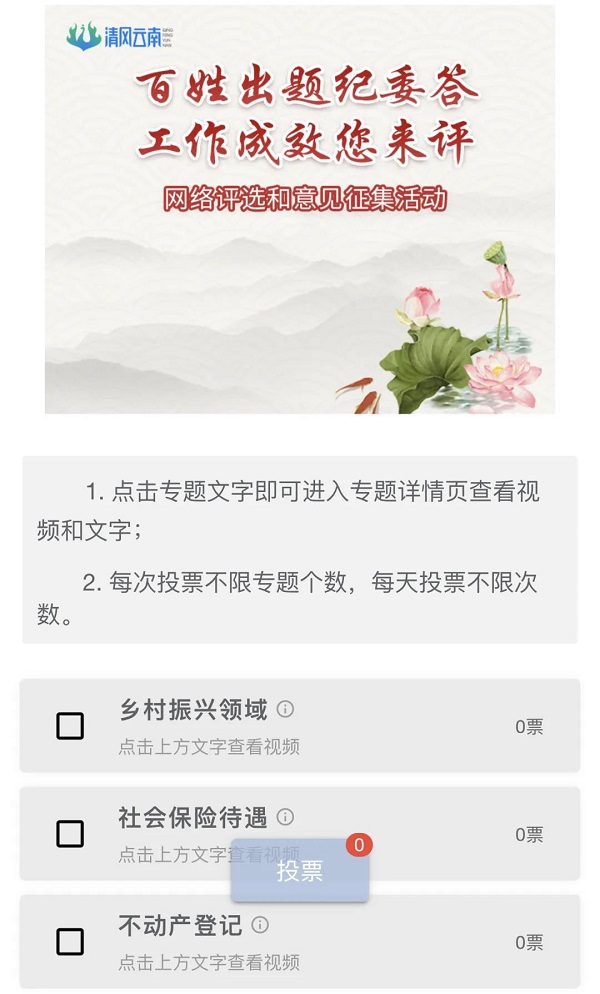
Task: Open the 不动产登记 topic details
Action: (180, 926)
